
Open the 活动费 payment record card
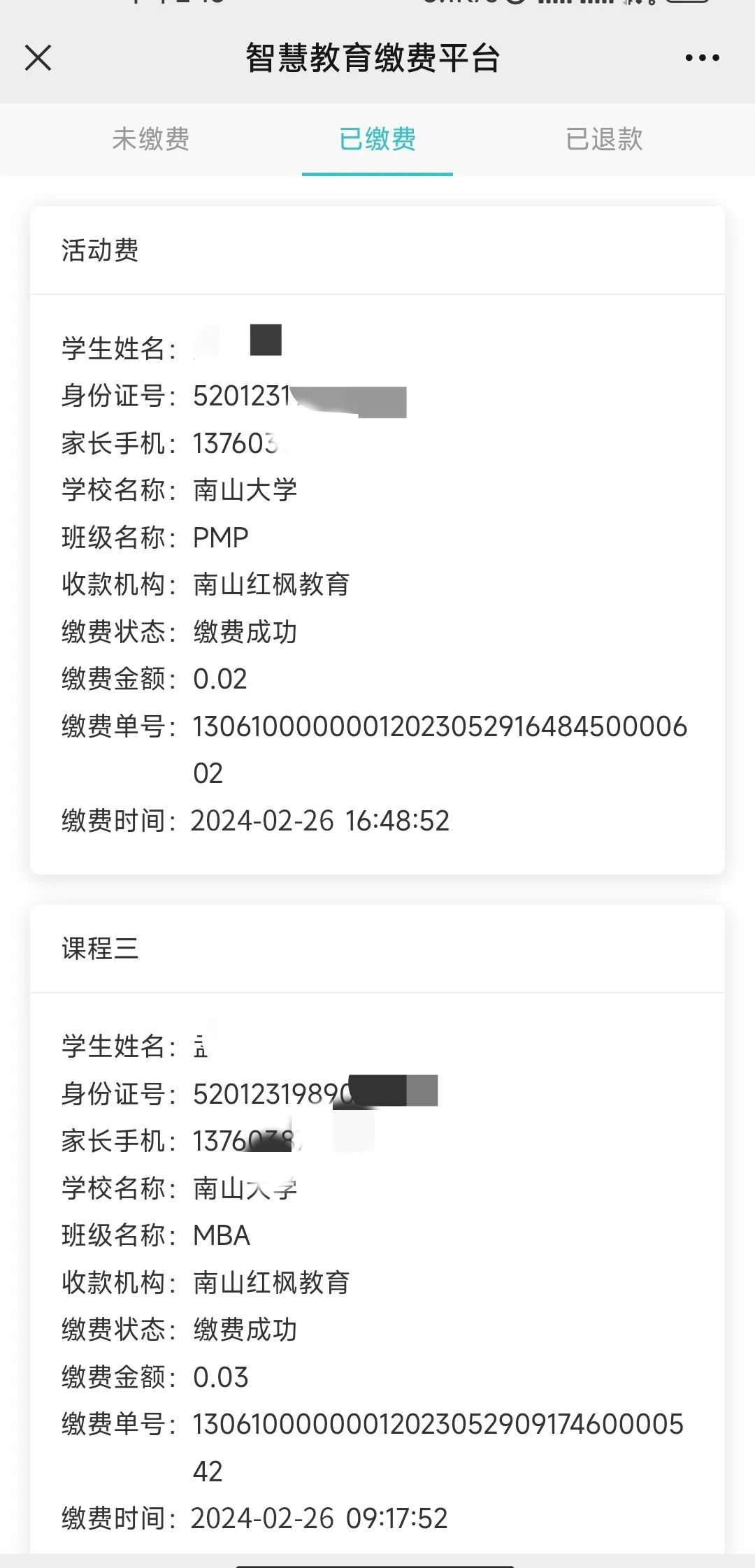(377, 250)
